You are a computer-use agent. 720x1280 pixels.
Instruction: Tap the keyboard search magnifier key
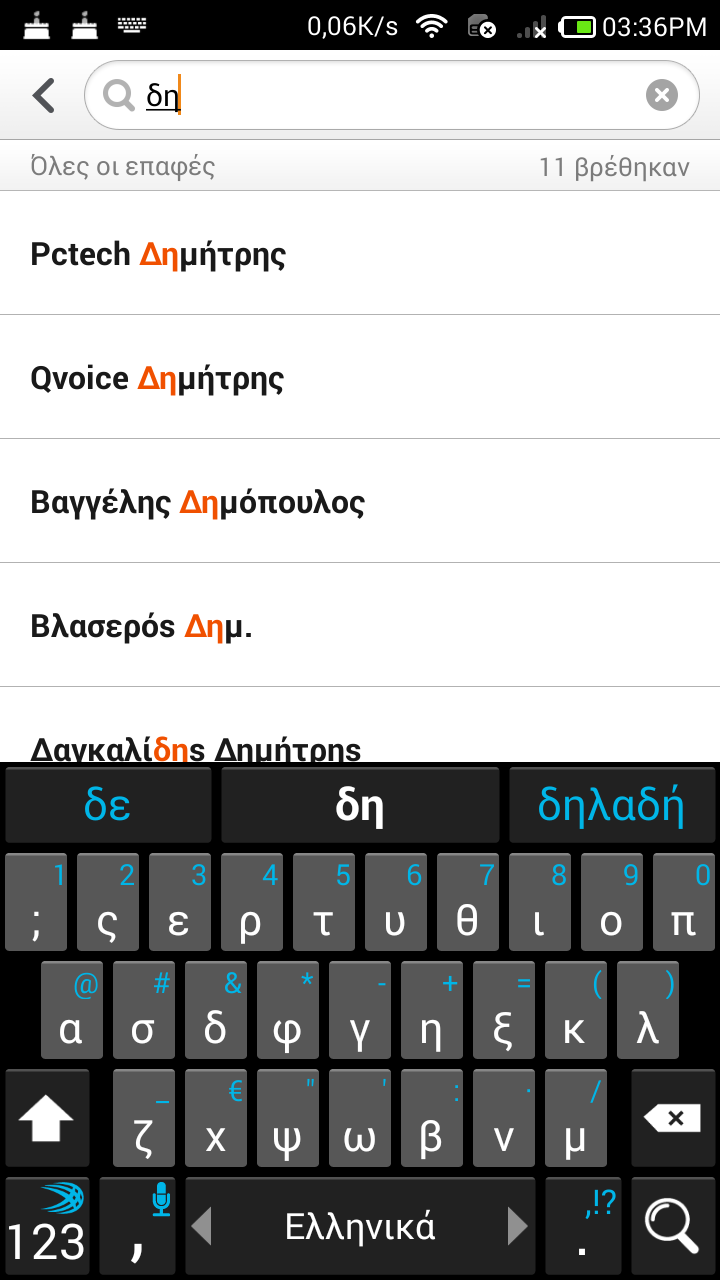coord(671,1226)
